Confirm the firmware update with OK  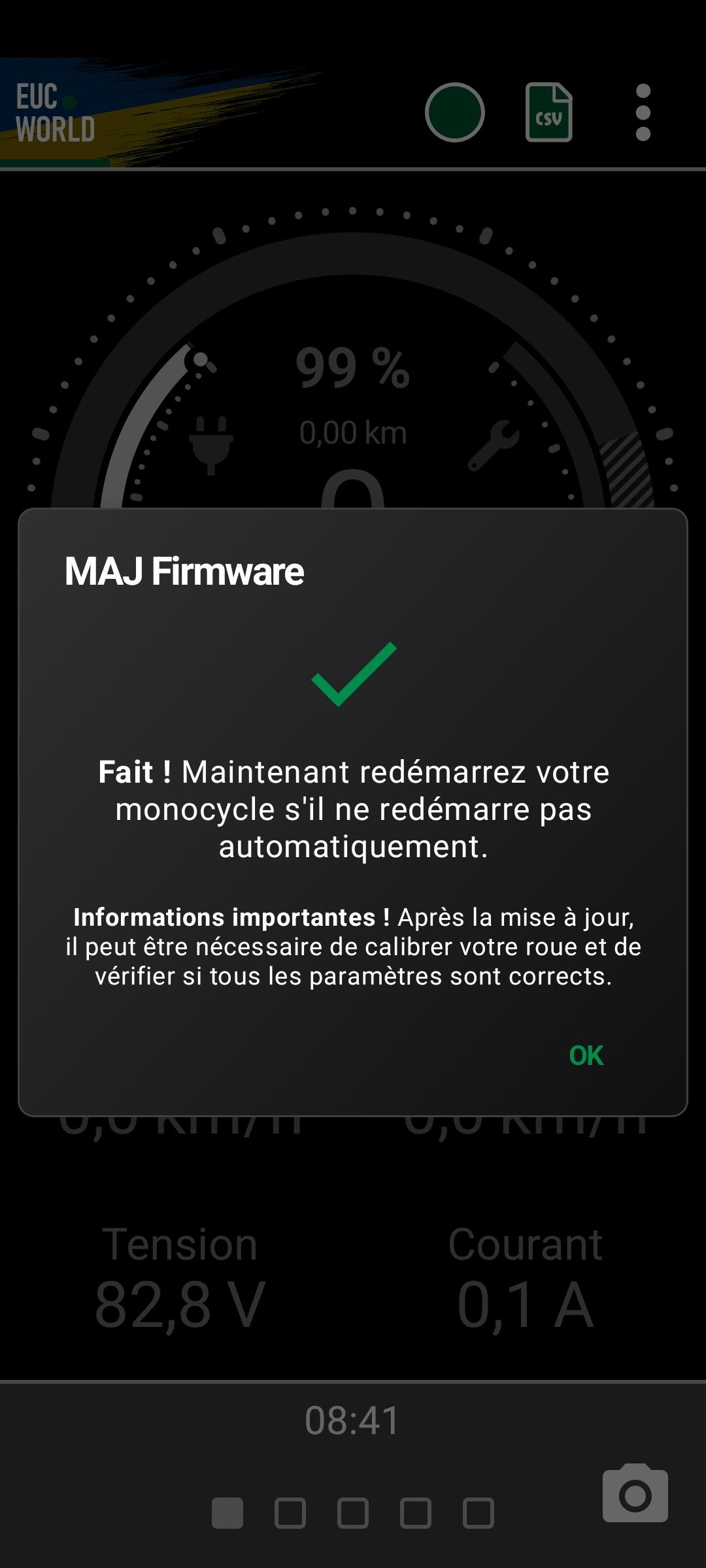click(x=586, y=1056)
